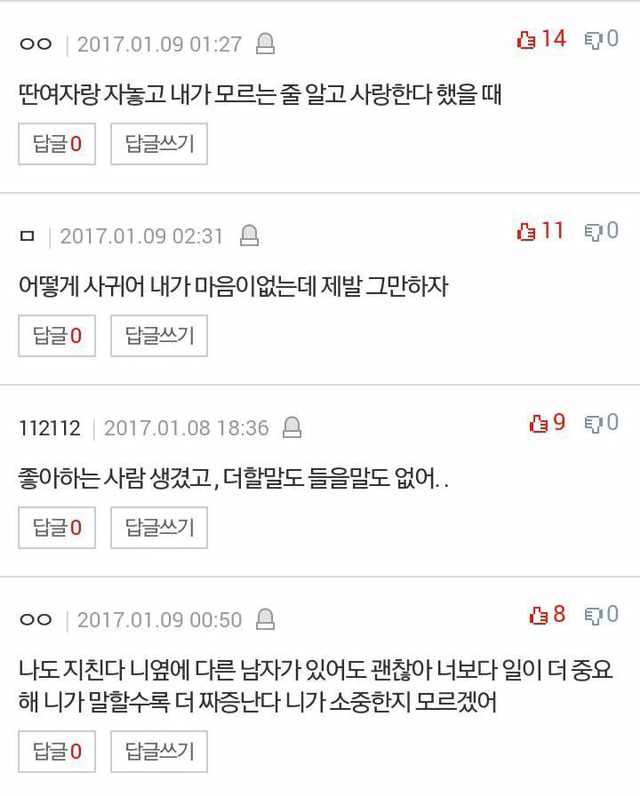Image resolution: width=640 pixels, height=796 pixels.
Task: Dislike the comment by 112112
Action: point(601,423)
